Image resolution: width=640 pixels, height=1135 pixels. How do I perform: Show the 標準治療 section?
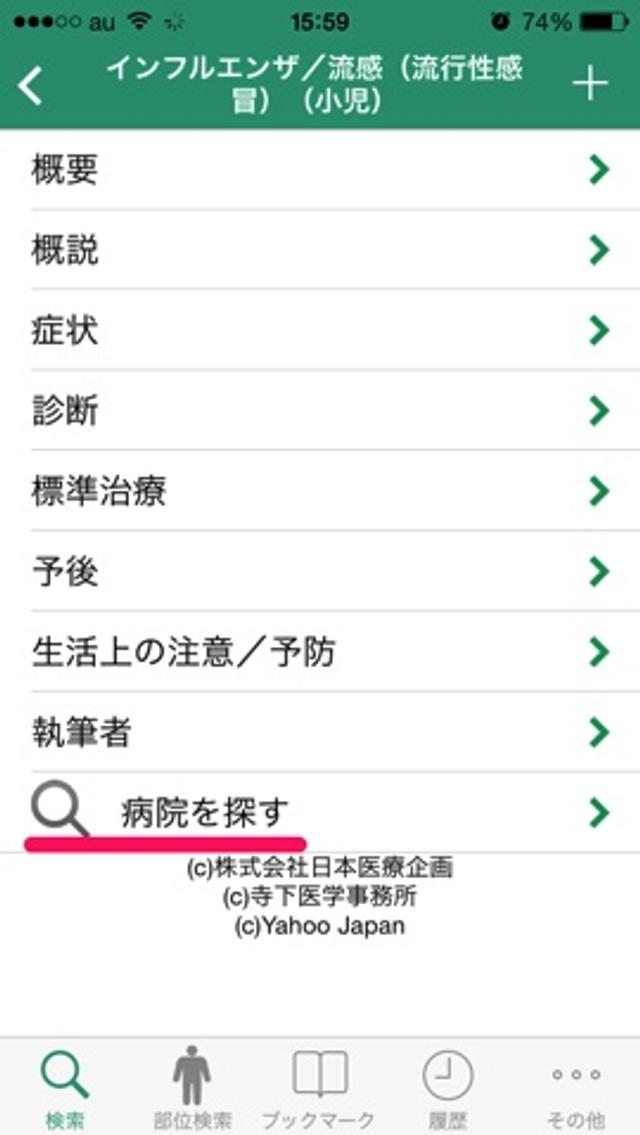pyautogui.click(x=320, y=491)
